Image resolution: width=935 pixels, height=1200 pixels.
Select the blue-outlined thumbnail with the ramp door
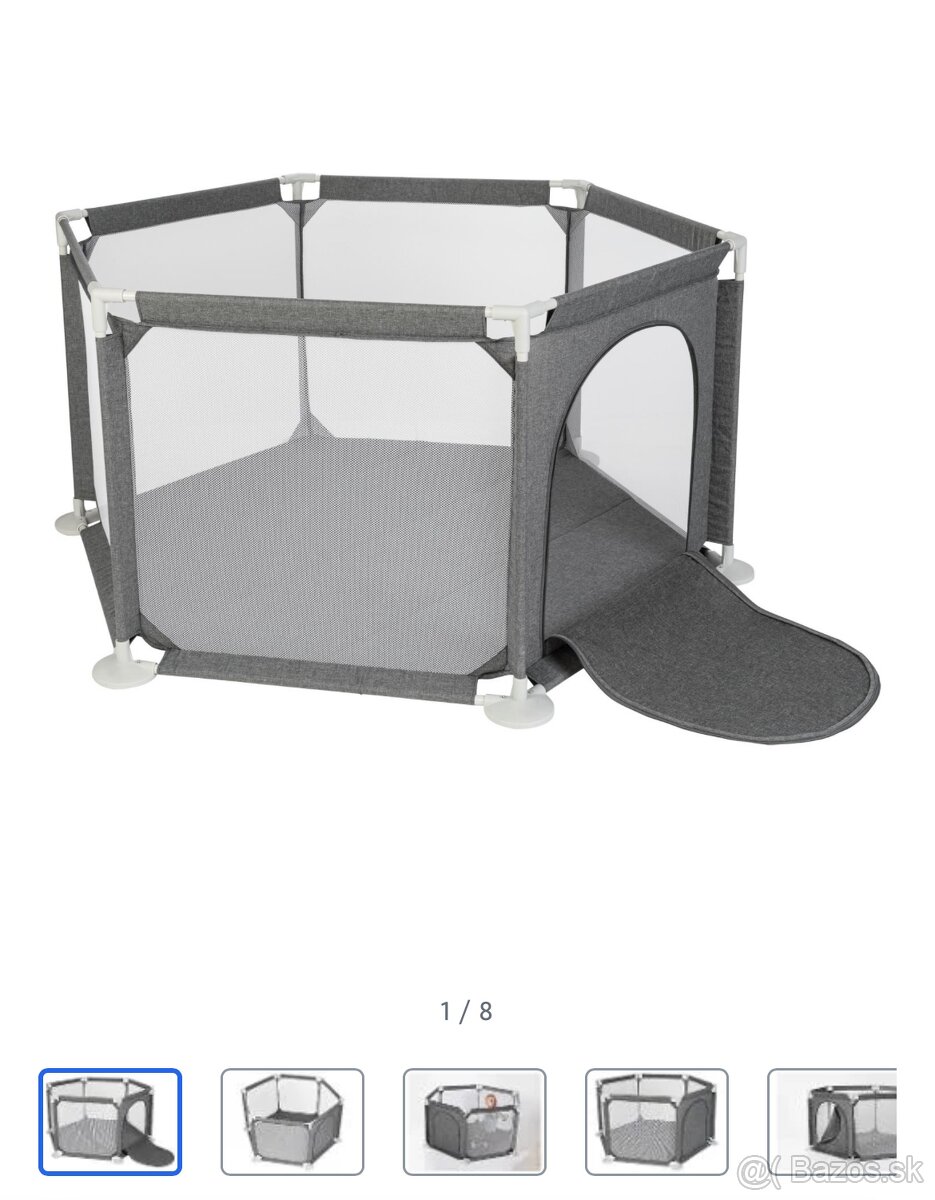110,1121
